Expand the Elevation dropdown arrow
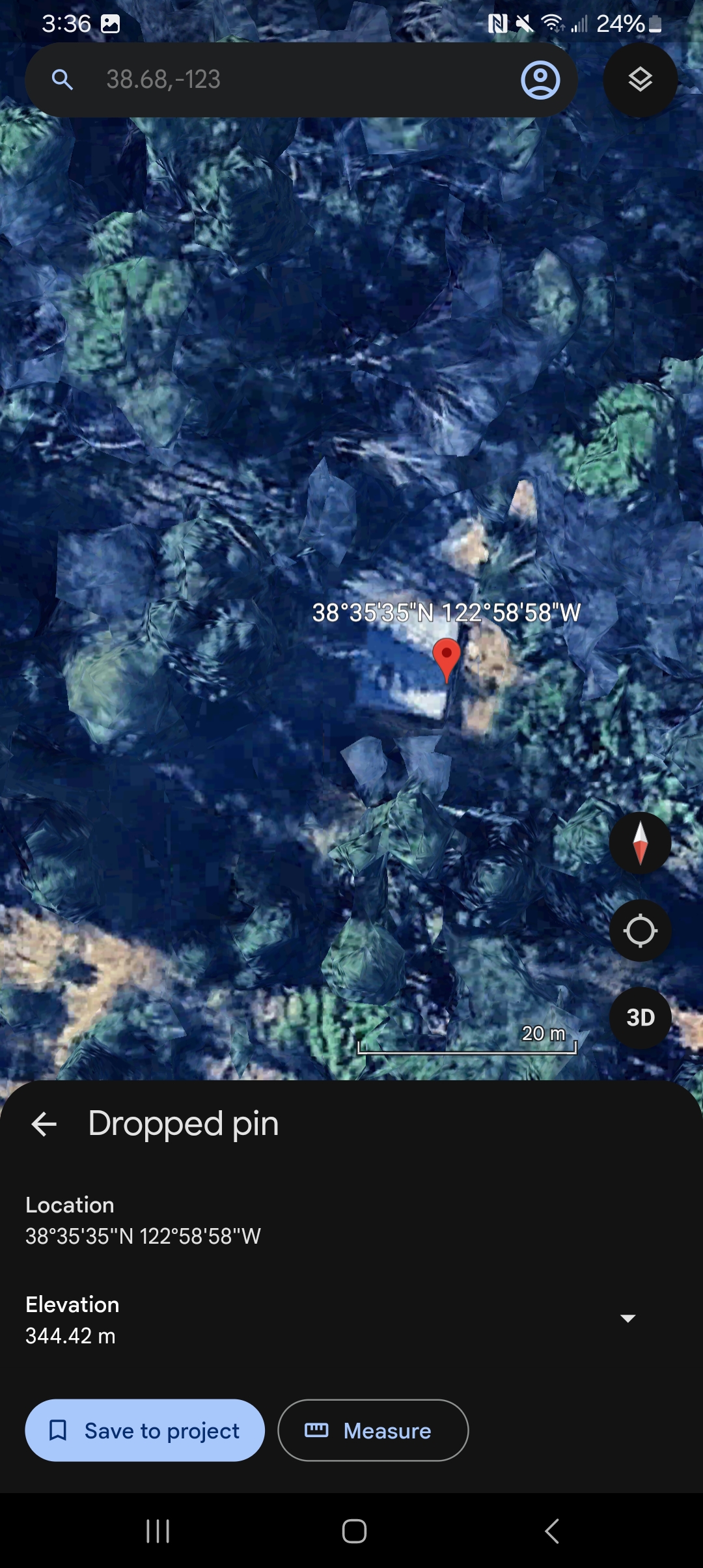The width and height of the screenshot is (703, 1568). [628, 1319]
